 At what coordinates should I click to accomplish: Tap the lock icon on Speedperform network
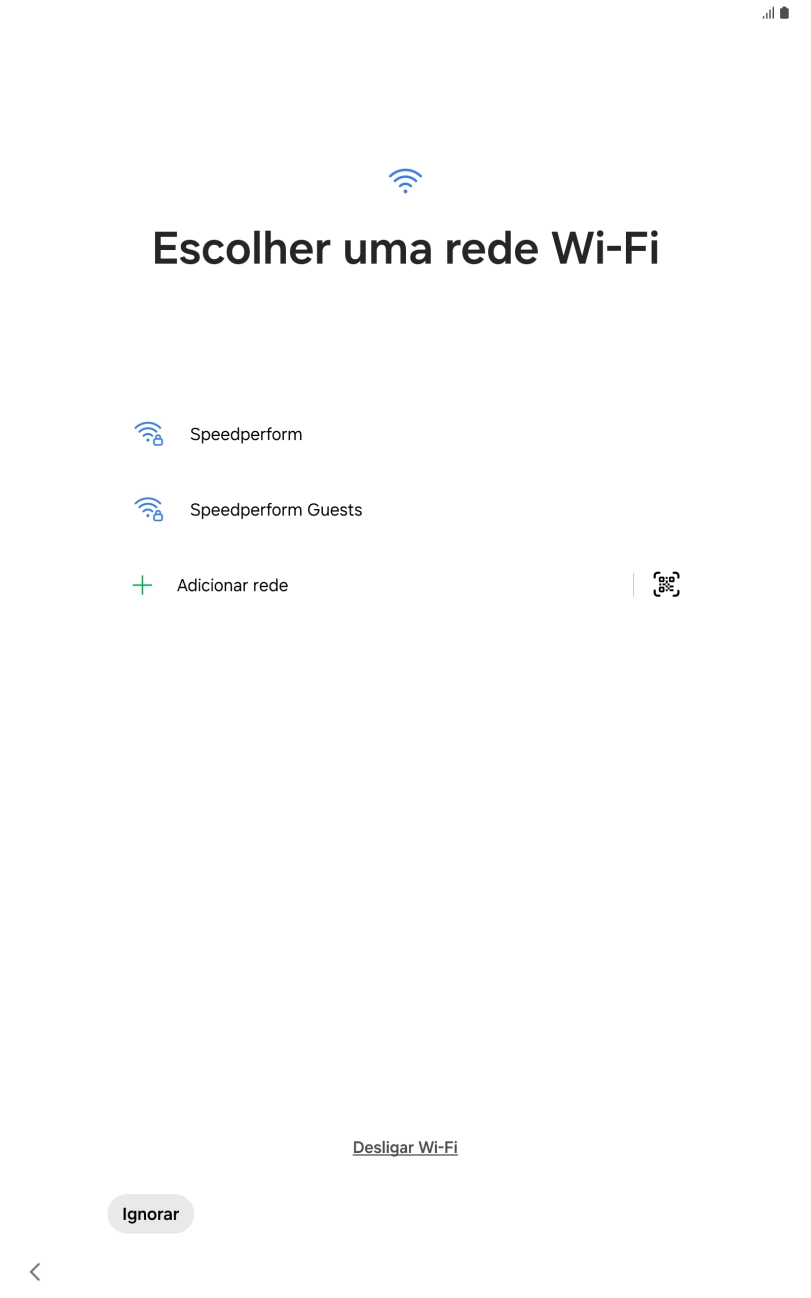point(159,440)
